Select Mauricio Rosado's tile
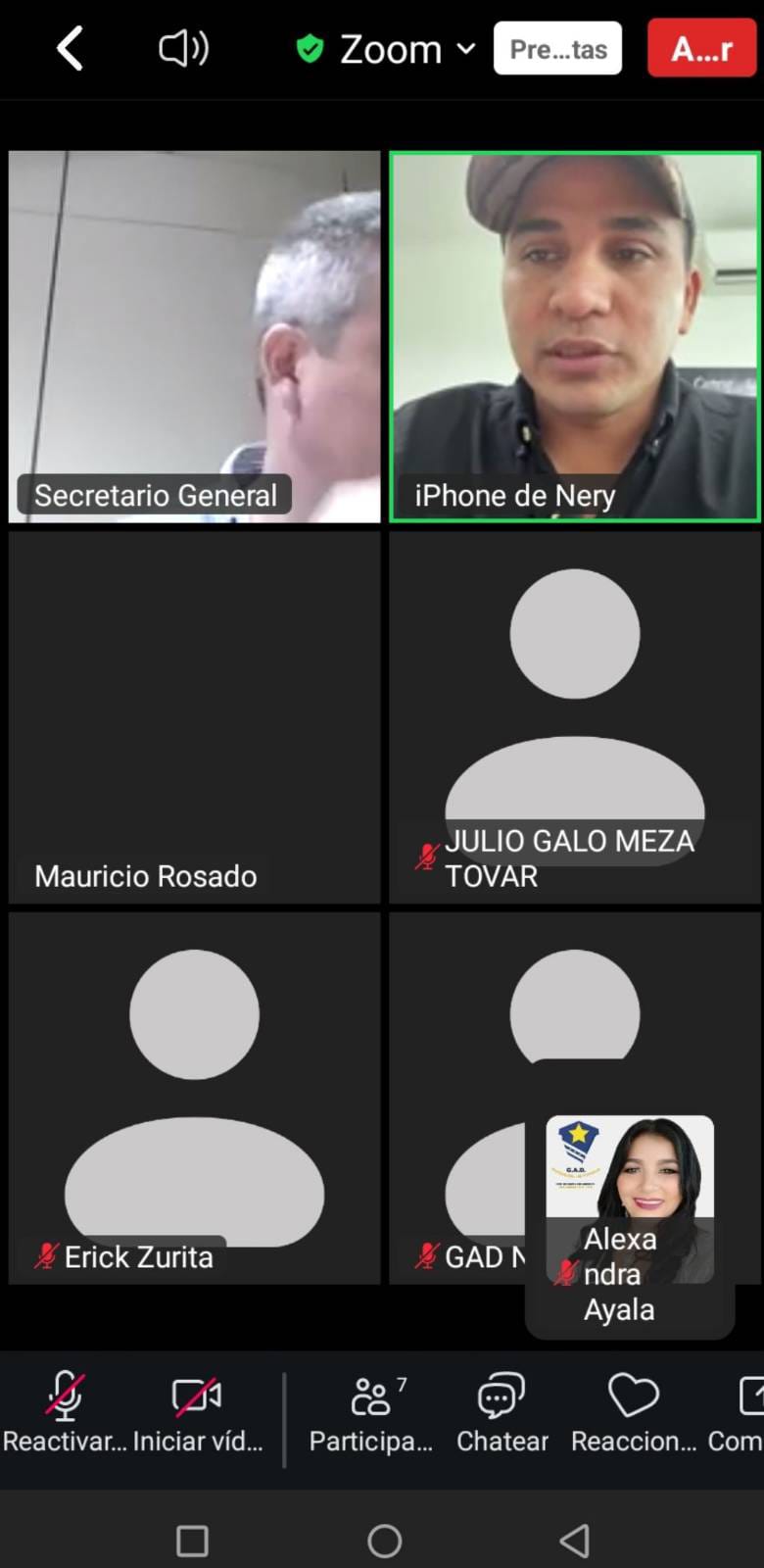The width and height of the screenshot is (764, 1568). (194, 716)
